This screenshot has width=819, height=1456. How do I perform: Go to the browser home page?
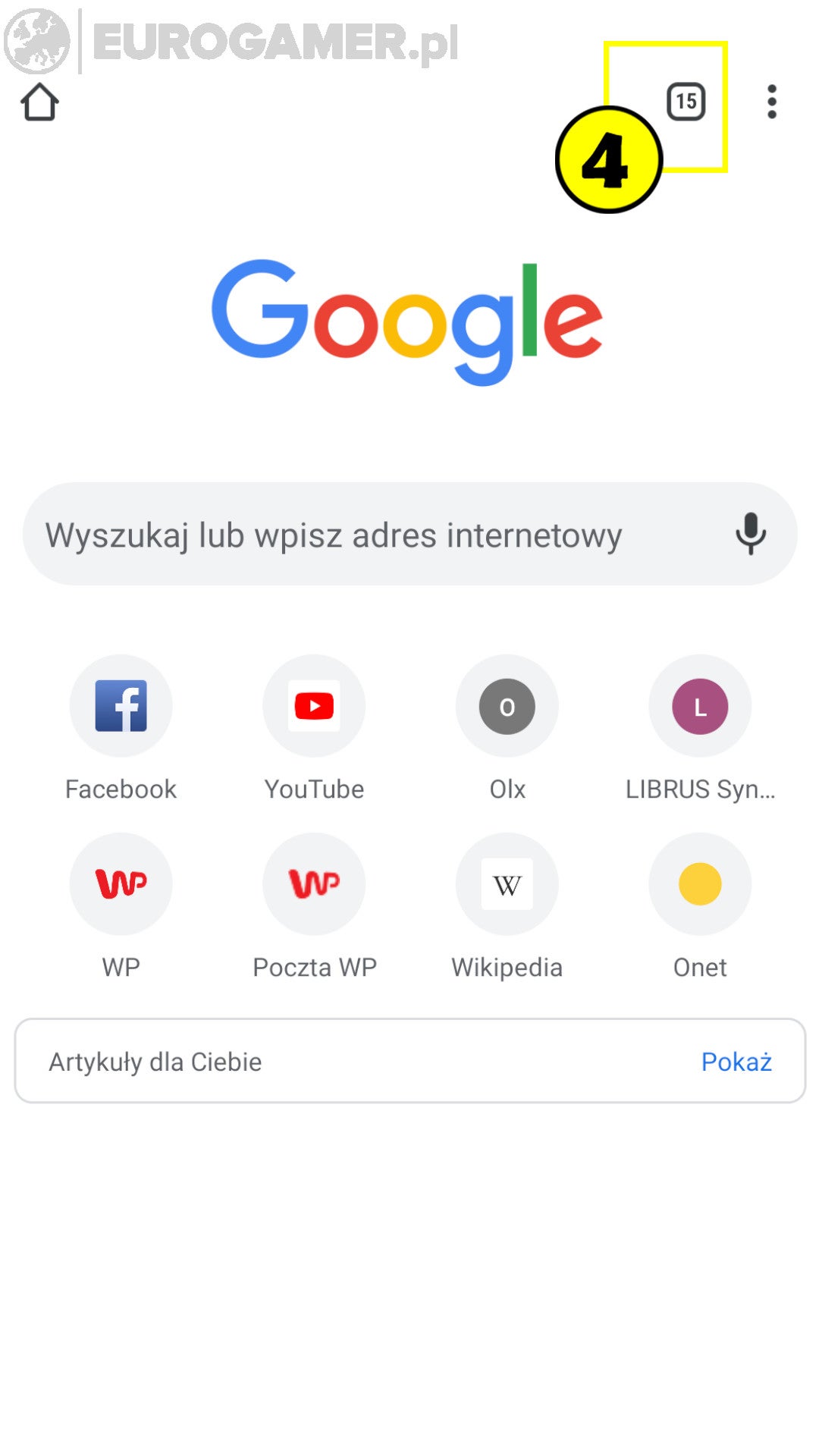click(39, 102)
